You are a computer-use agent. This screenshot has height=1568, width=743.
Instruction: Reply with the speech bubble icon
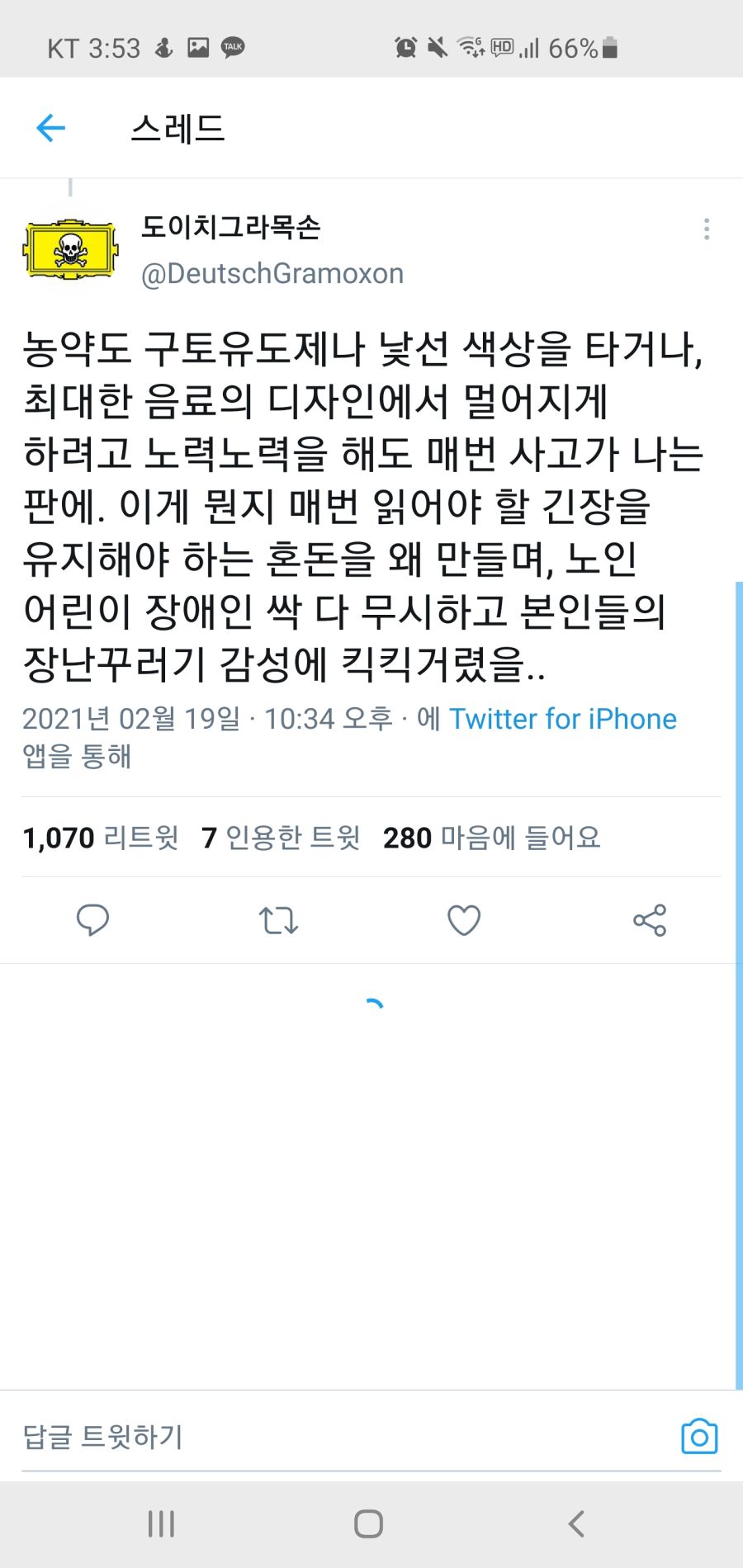[x=92, y=920]
